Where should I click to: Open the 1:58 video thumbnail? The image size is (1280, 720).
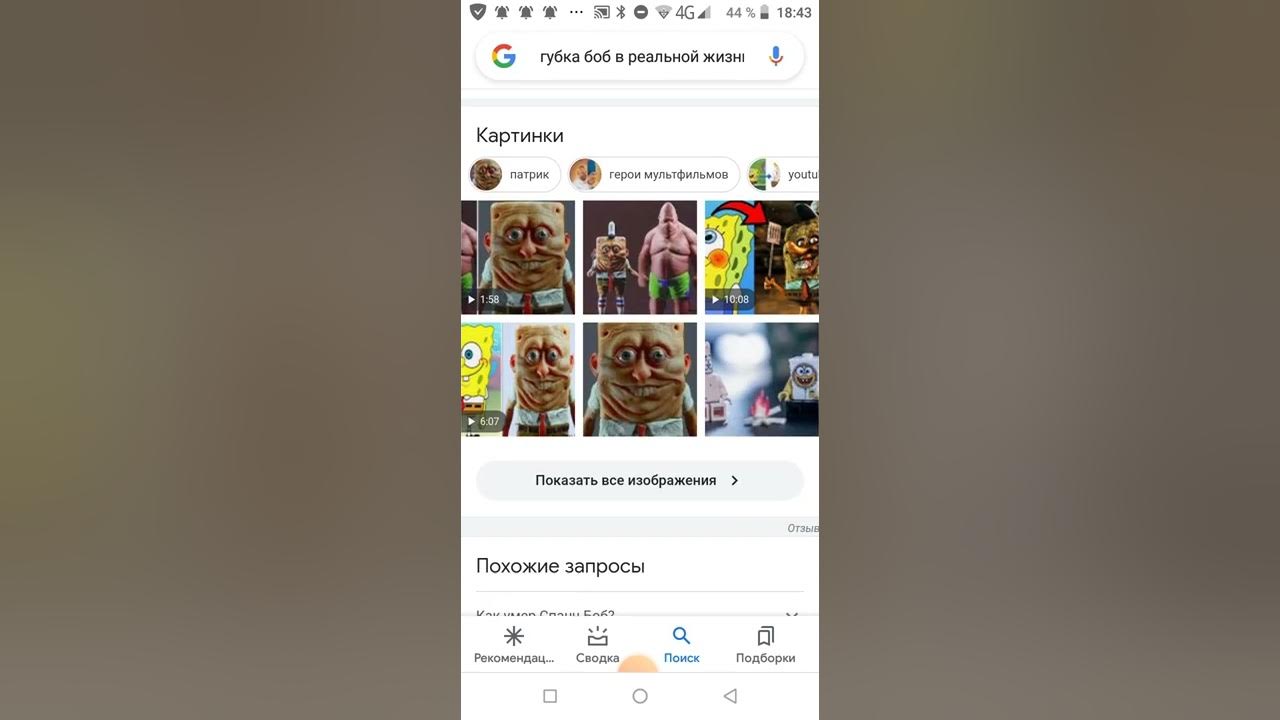pos(518,257)
